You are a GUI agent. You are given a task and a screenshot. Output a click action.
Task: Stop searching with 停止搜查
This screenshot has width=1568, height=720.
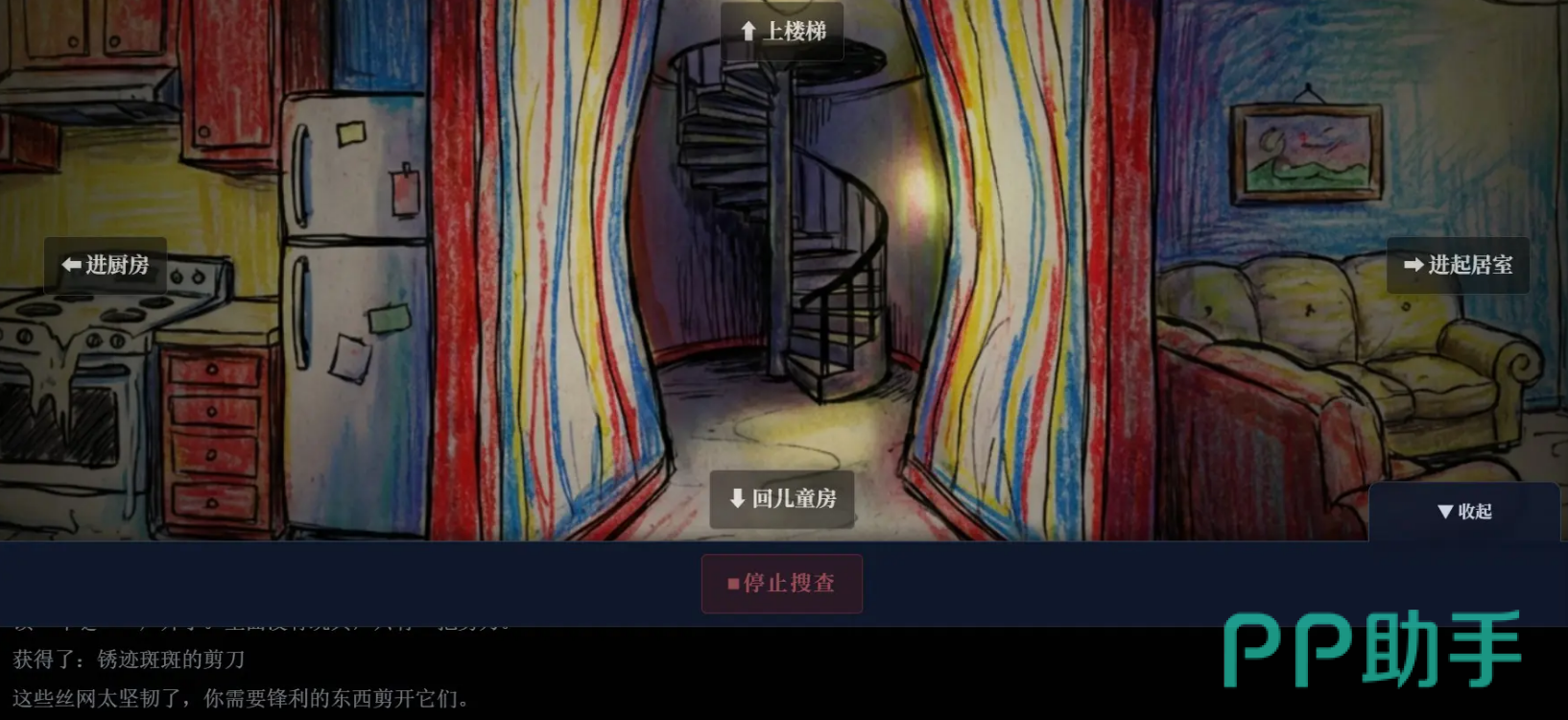(781, 583)
